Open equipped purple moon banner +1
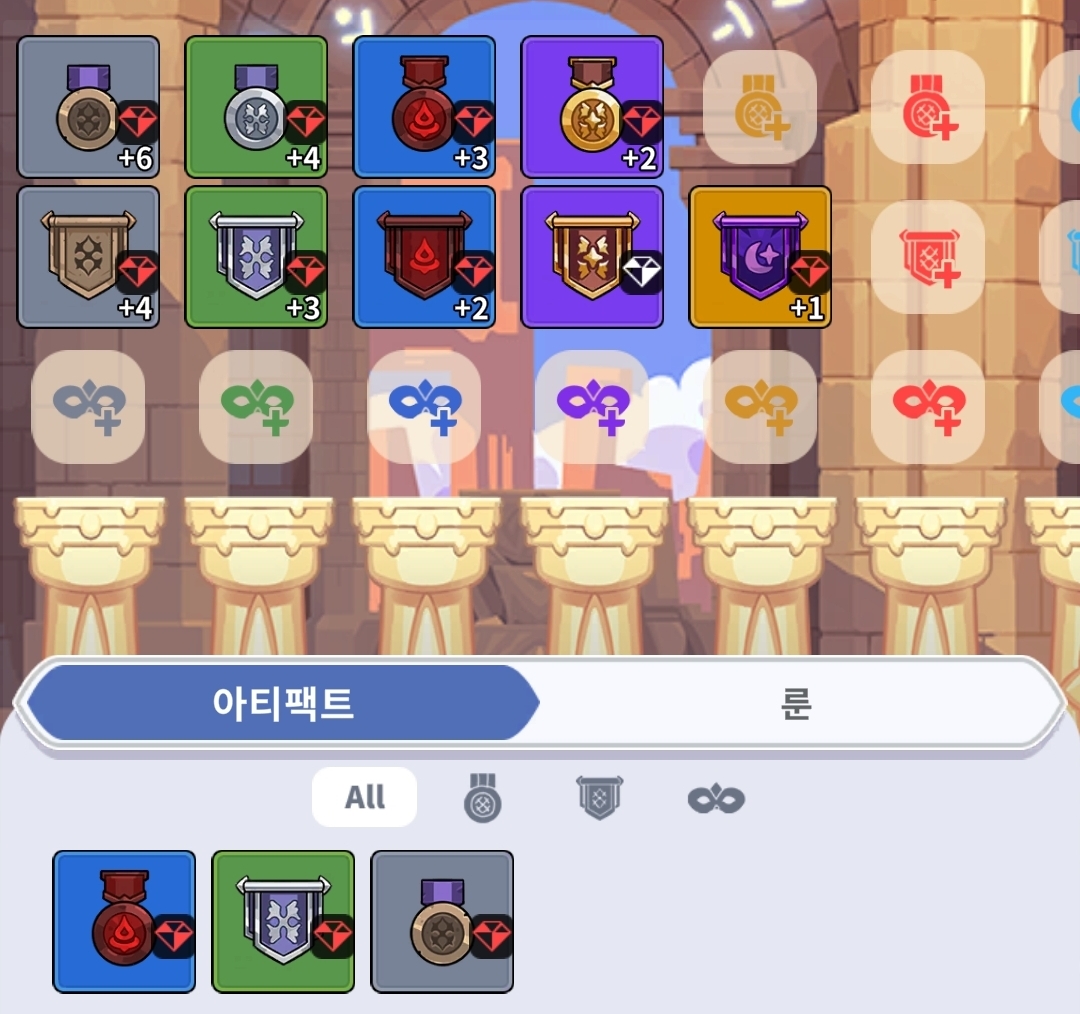 pos(760,257)
